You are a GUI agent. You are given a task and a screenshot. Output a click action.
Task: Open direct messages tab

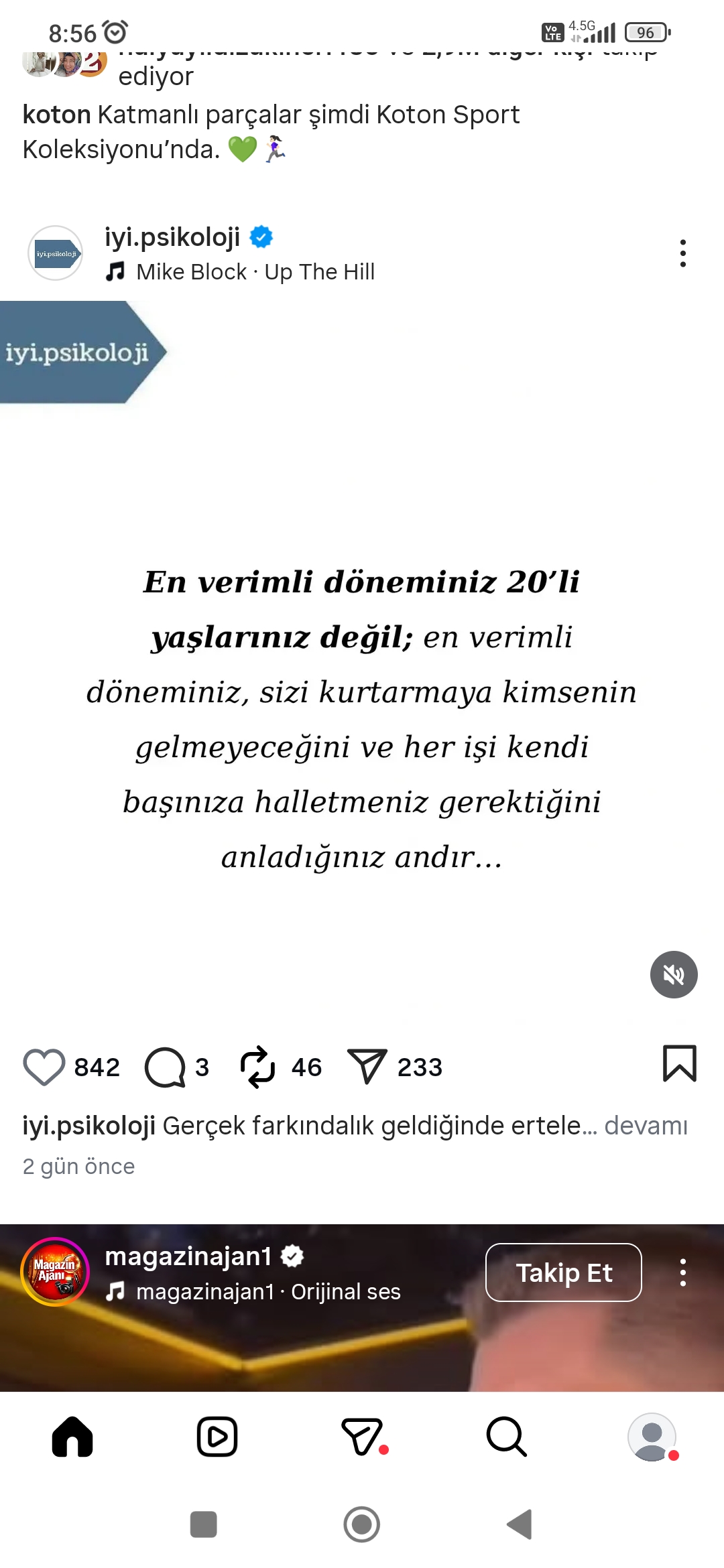(x=363, y=1437)
